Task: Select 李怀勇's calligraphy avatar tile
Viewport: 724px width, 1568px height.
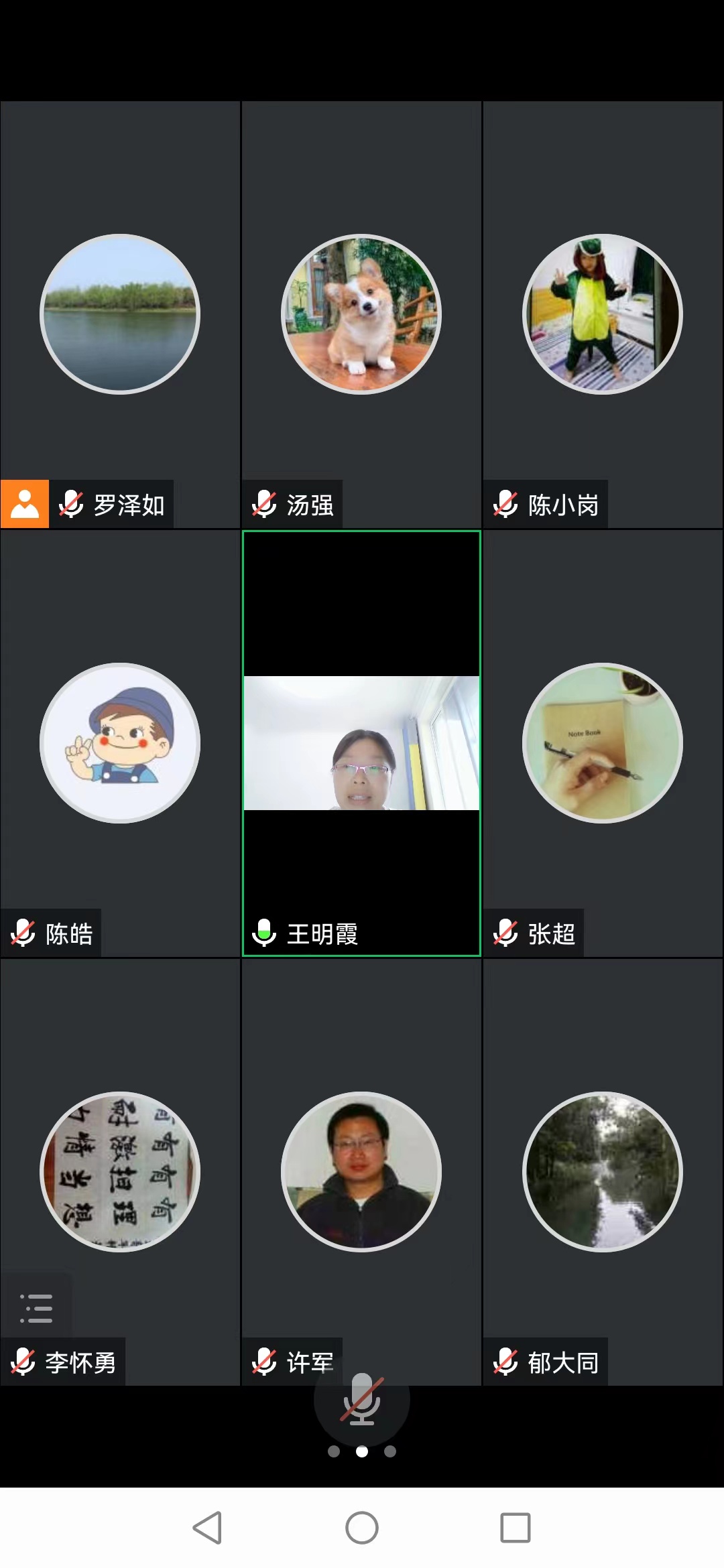Action: click(x=120, y=1171)
